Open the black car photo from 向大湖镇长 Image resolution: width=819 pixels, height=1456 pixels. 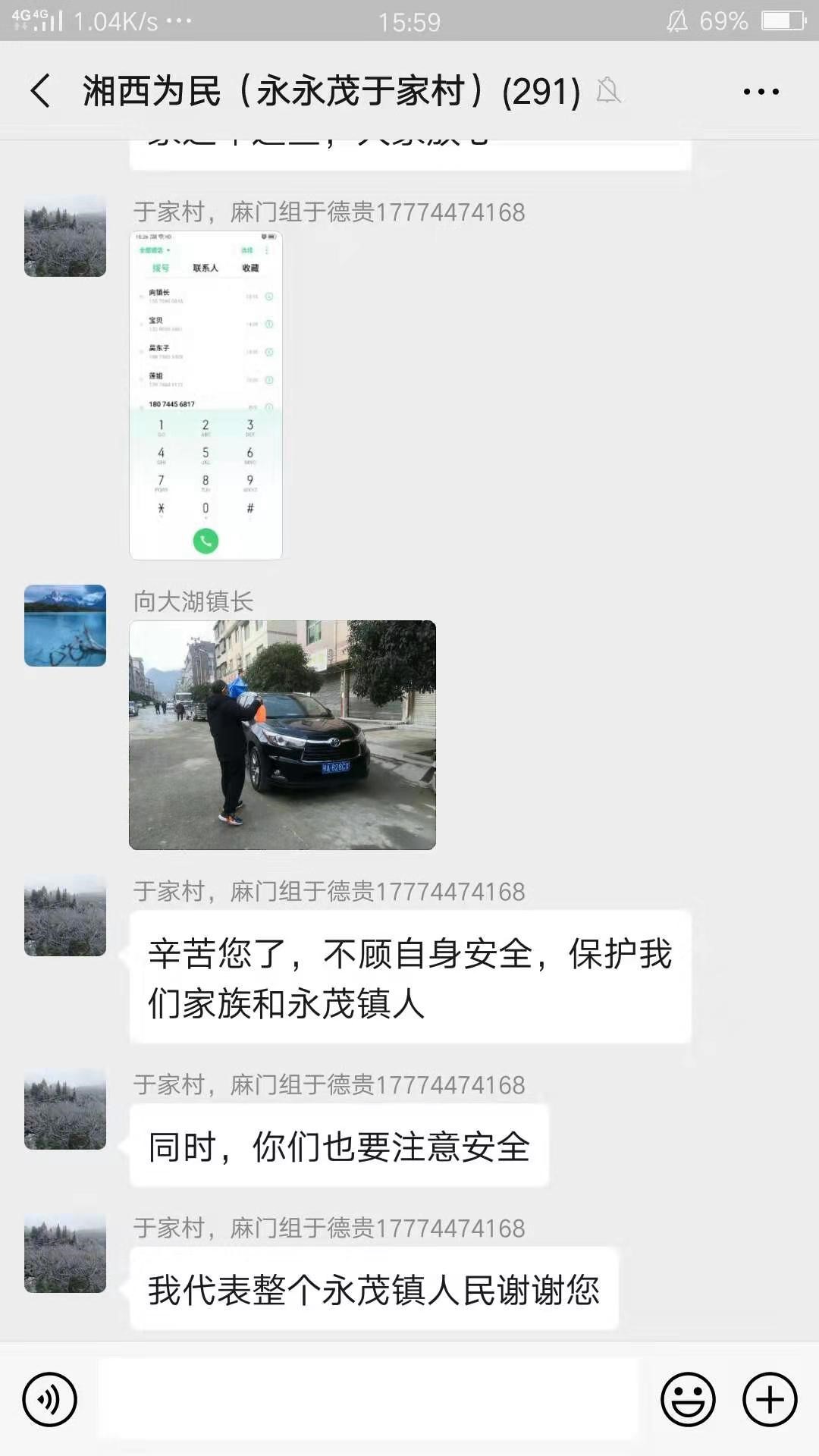[282, 735]
